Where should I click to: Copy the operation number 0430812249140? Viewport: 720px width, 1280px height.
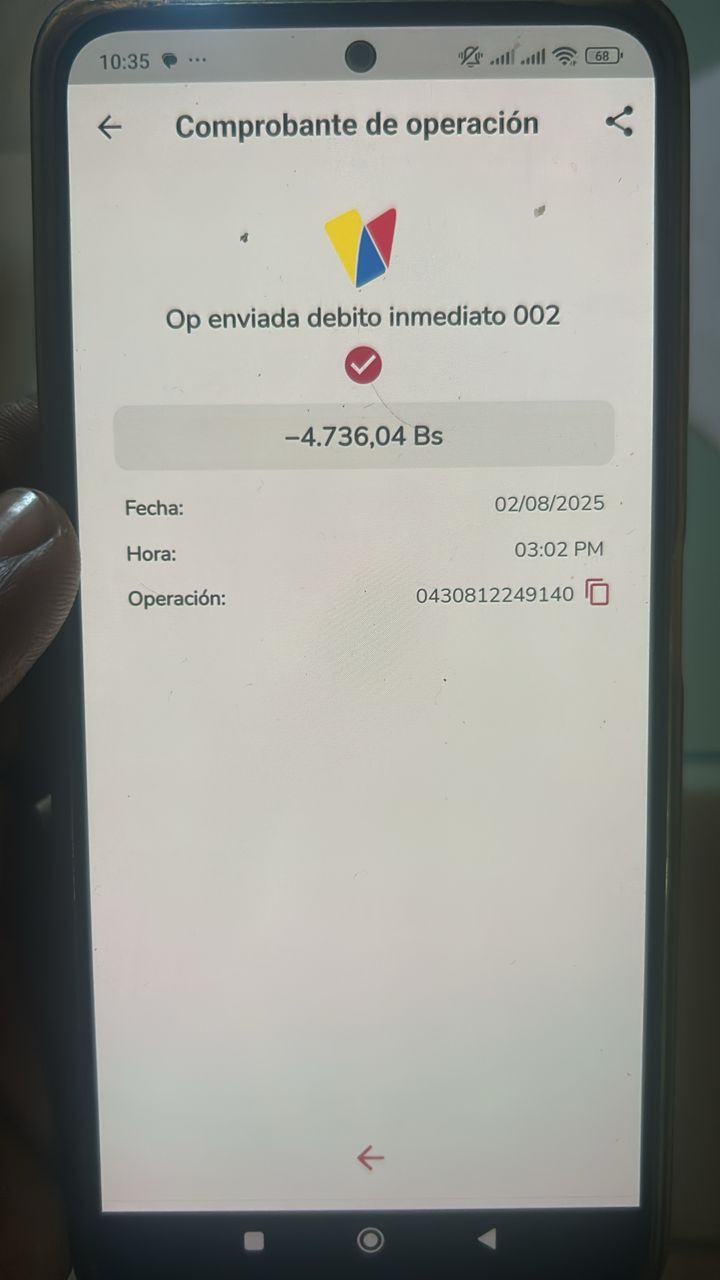click(597, 593)
